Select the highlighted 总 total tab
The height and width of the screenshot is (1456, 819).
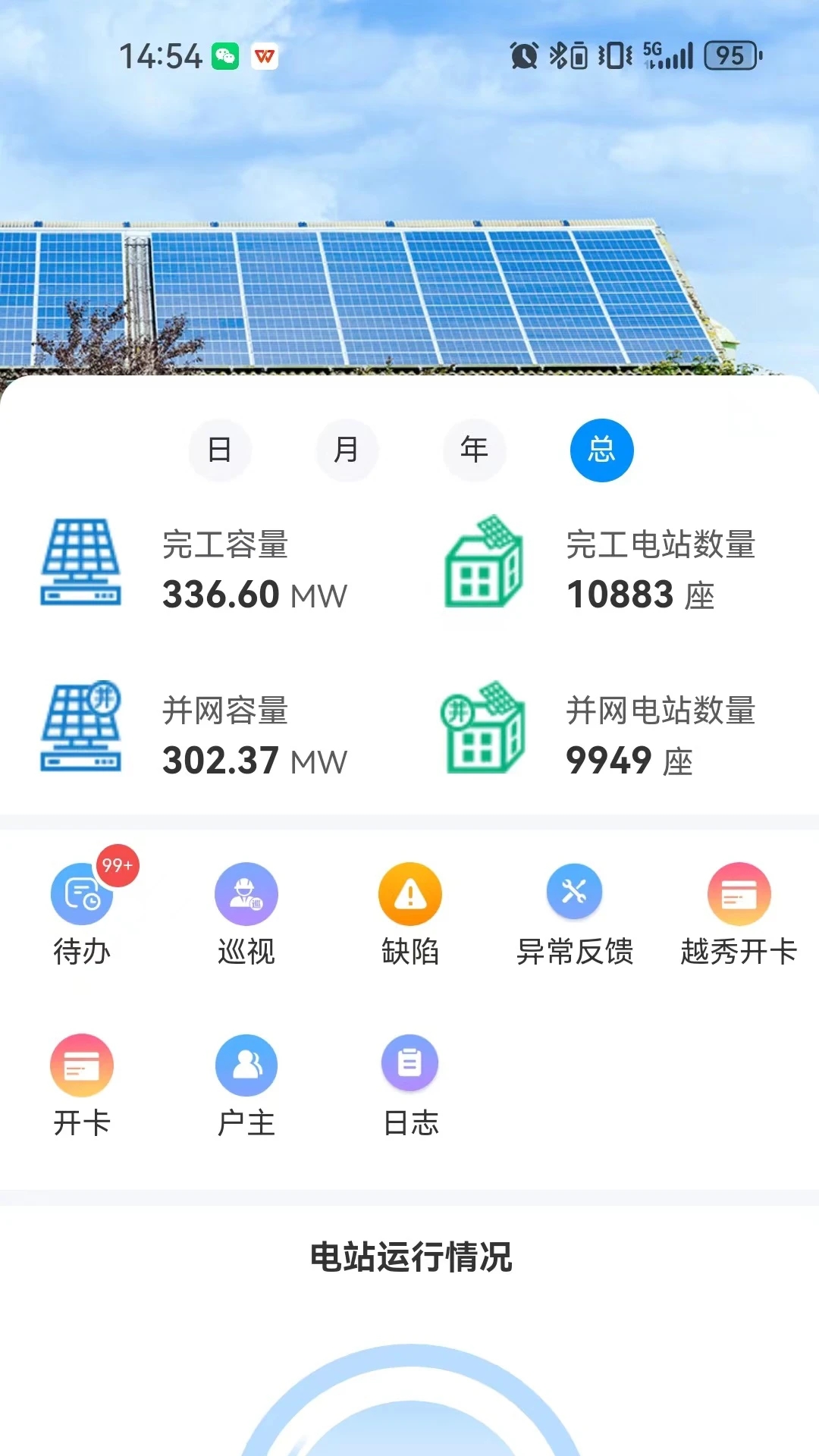tap(602, 450)
